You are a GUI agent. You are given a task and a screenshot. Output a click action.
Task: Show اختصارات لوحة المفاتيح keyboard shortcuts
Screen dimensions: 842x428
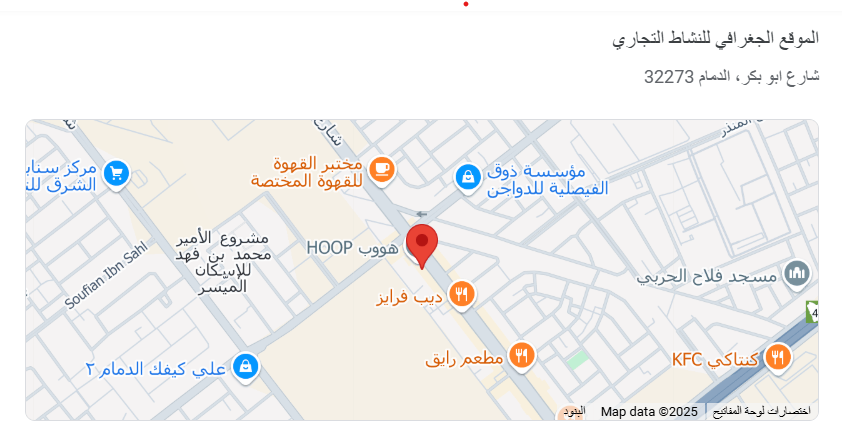tap(761, 412)
